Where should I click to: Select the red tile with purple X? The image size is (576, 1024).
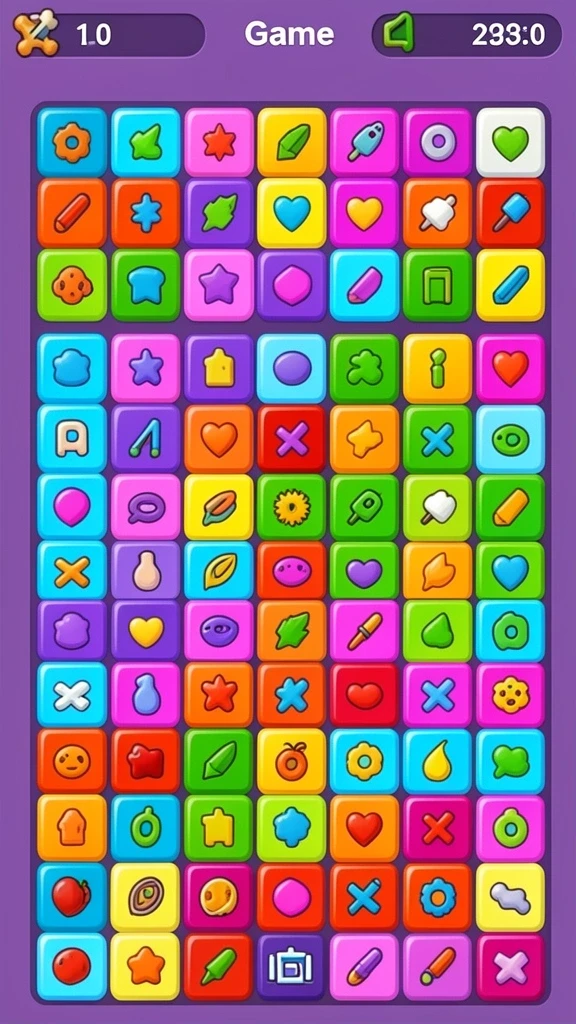[x=291, y=439]
